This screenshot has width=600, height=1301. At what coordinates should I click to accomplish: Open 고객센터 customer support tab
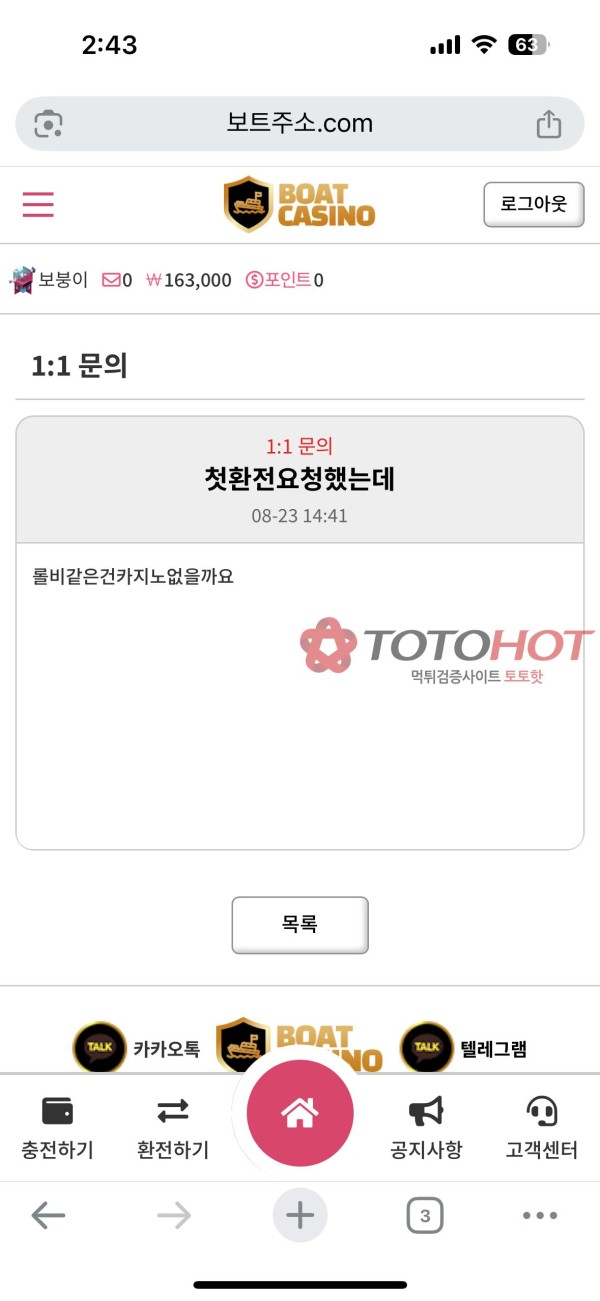[542, 1127]
